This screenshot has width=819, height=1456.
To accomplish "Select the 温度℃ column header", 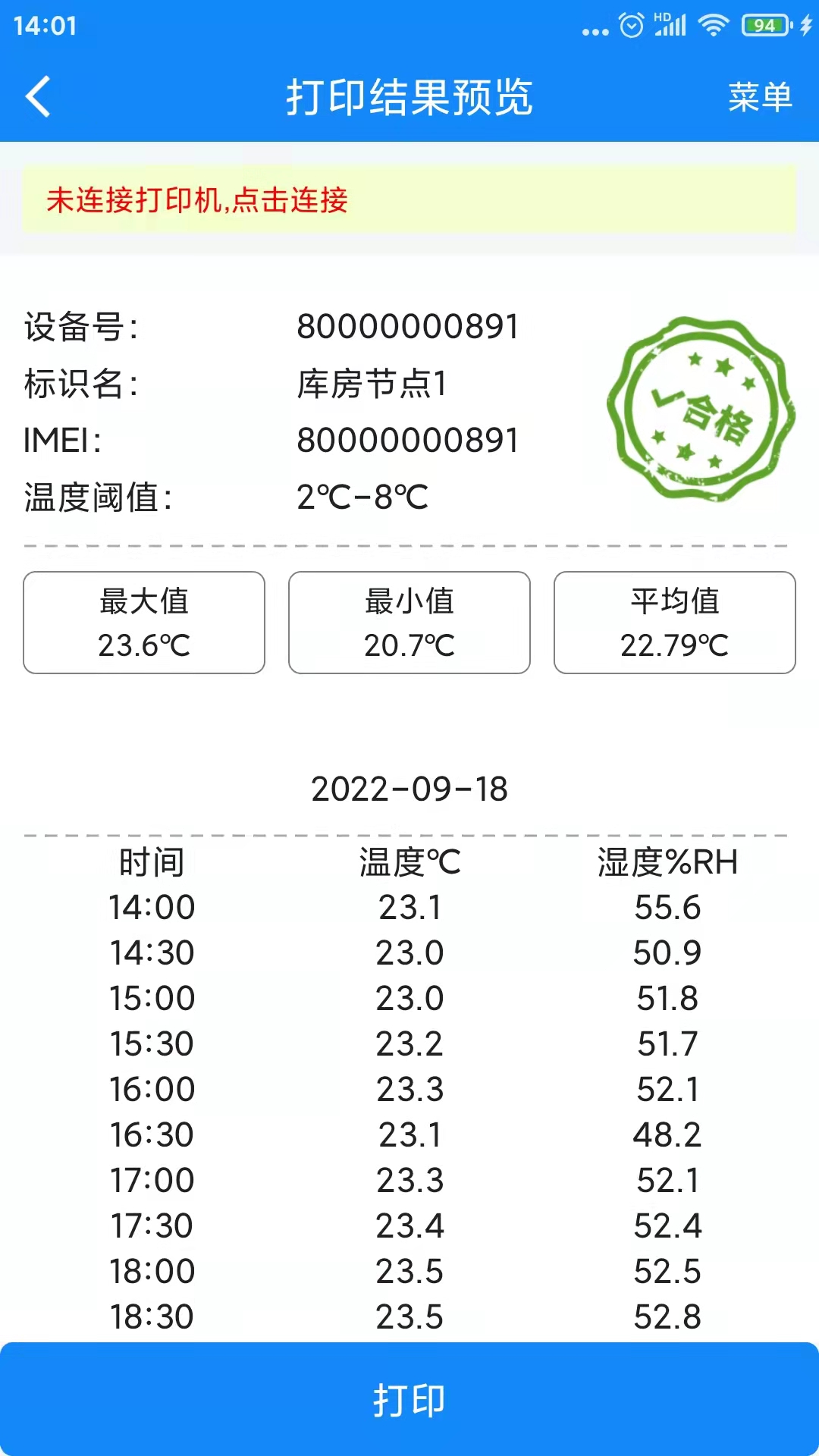I will pyautogui.click(x=409, y=861).
